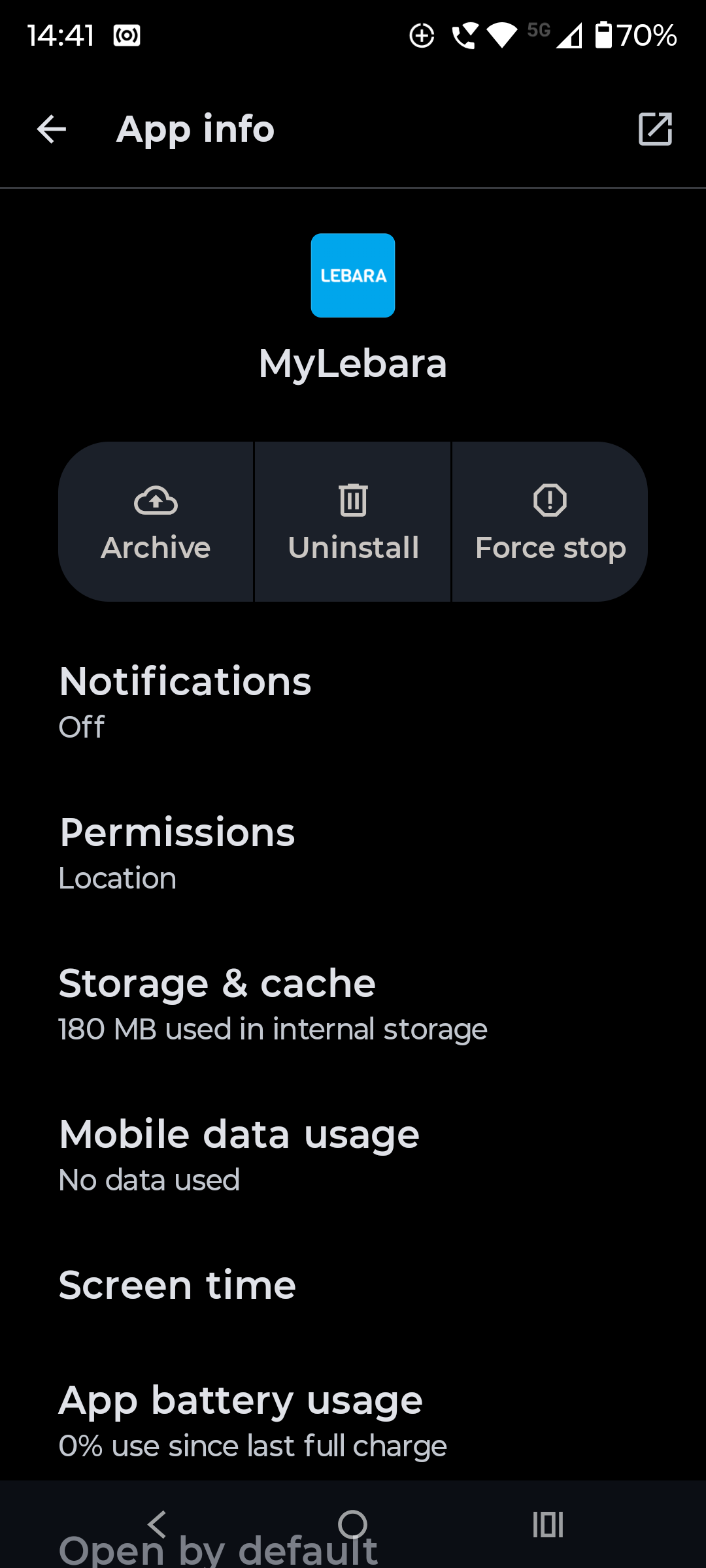Uninstall the MyLebara app
706x1568 pixels.
point(353,522)
